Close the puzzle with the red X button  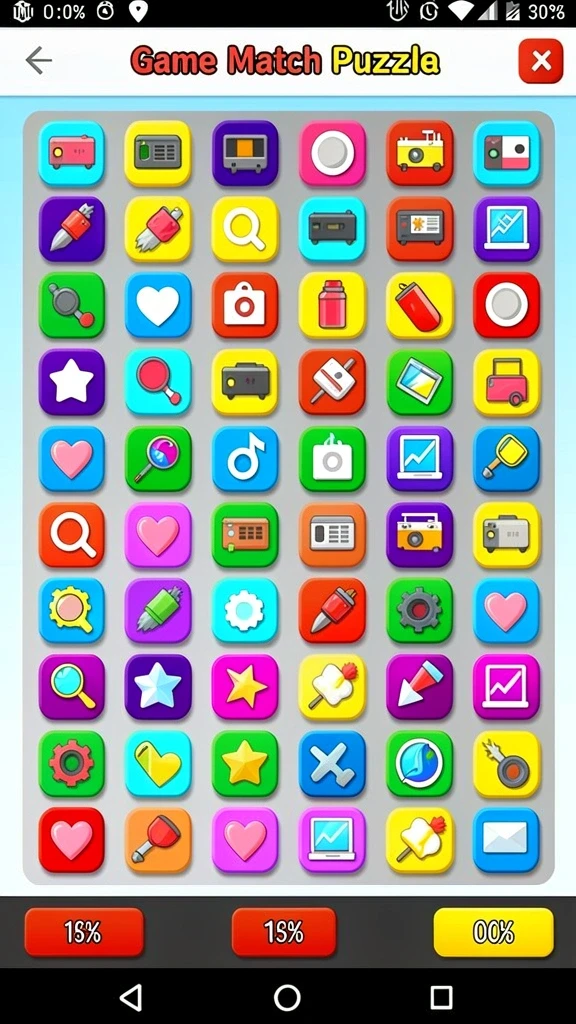pyautogui.click(x=541, y=61)
